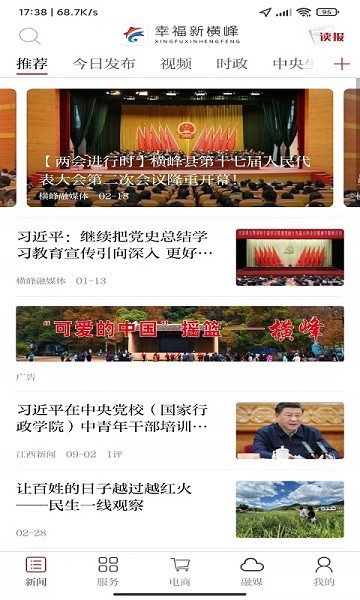
Task: Read 让百姓的日子越过越红火 article
Action: [180, 509]
